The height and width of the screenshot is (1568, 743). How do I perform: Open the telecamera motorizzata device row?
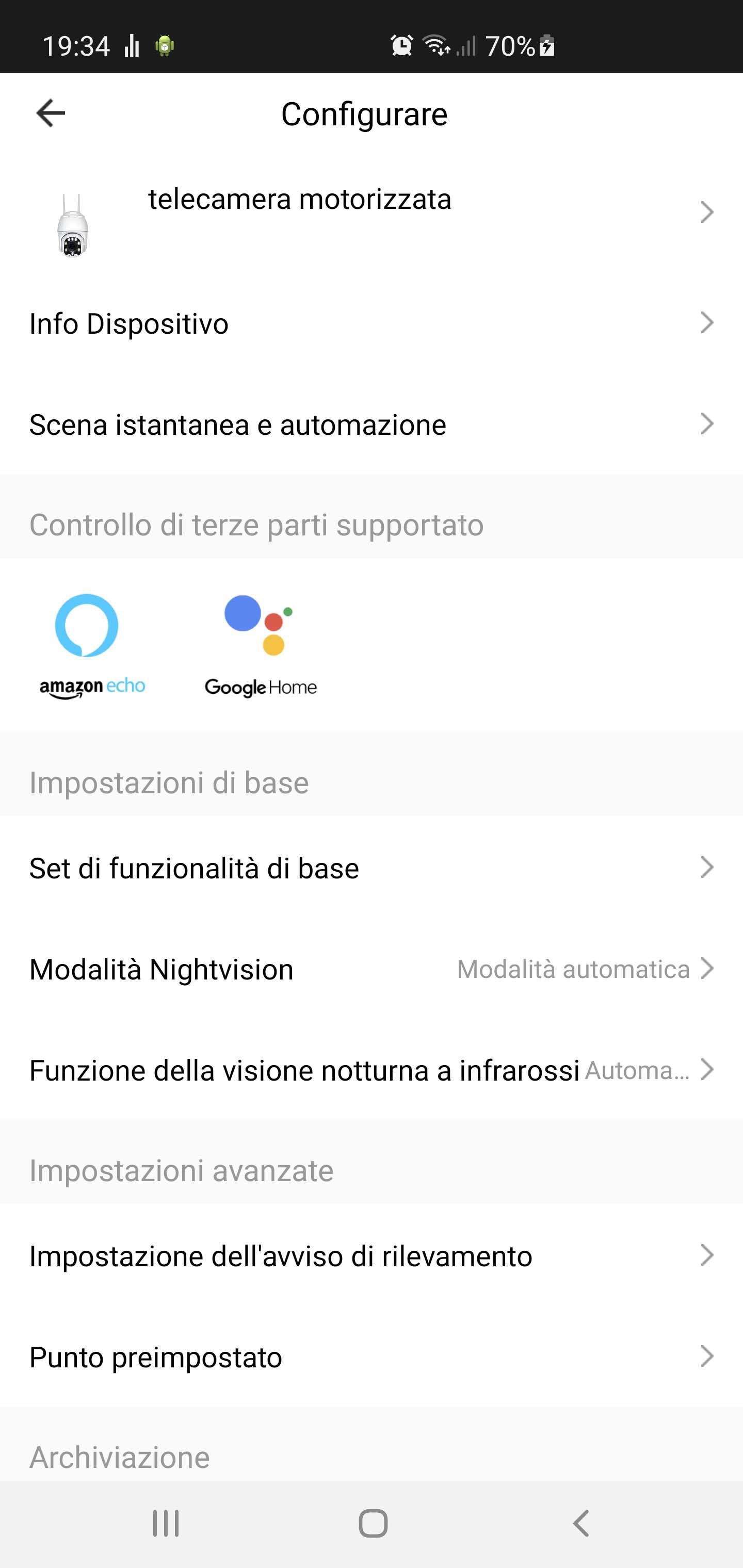click(372, 213)
